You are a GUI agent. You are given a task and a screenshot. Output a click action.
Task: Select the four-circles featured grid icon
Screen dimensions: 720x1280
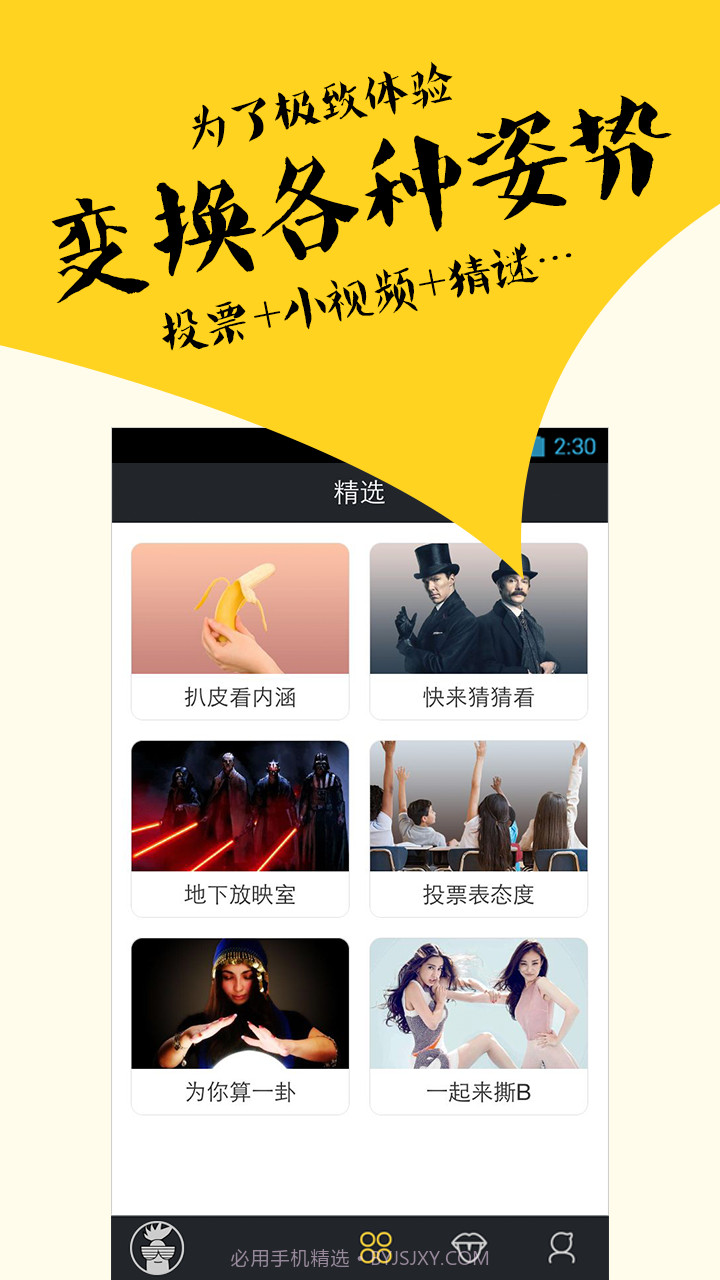(375, 1245)
